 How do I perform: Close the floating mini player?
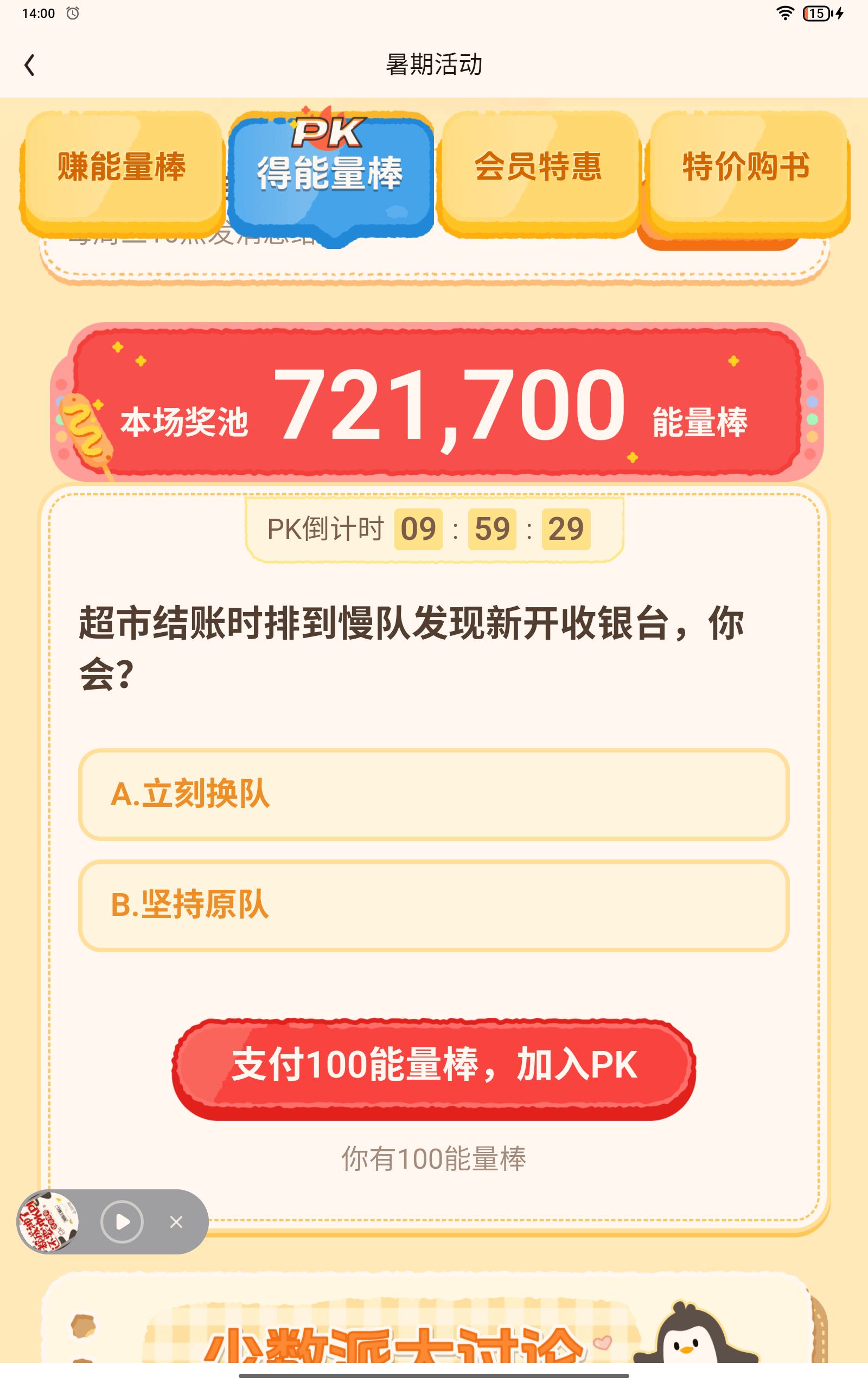[x=176, y=1222]
